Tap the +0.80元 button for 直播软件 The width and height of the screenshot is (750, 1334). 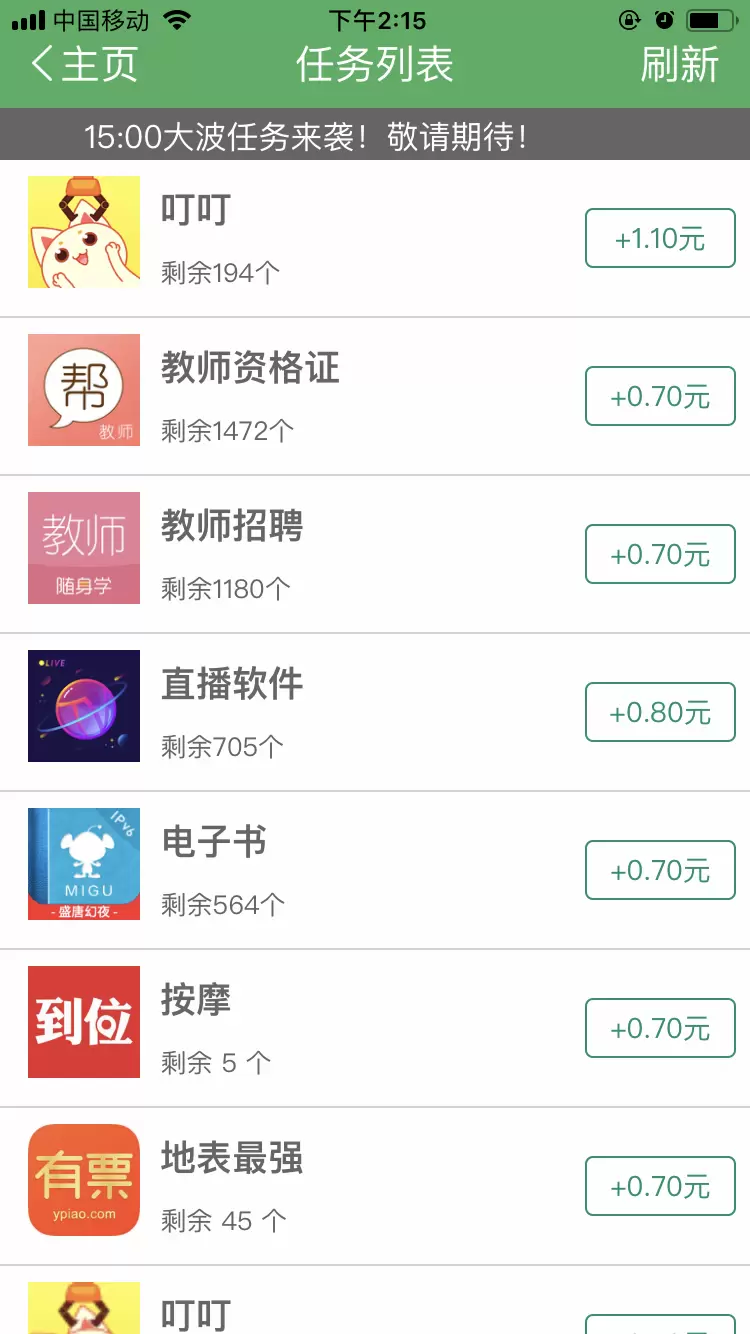pos(660,712)
